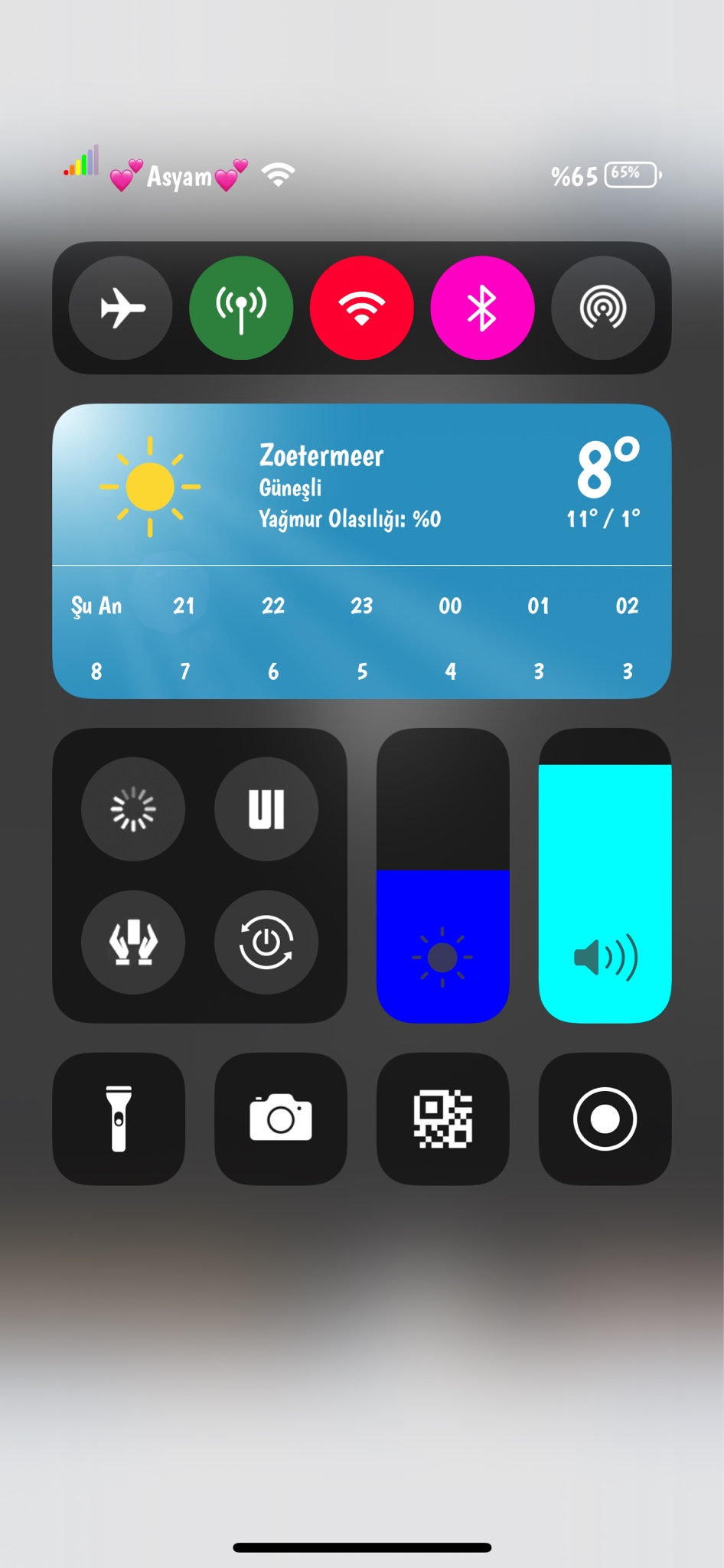Disable Bluetooth
Viewport: 724px width, 1568px height.
coord(482,308)
